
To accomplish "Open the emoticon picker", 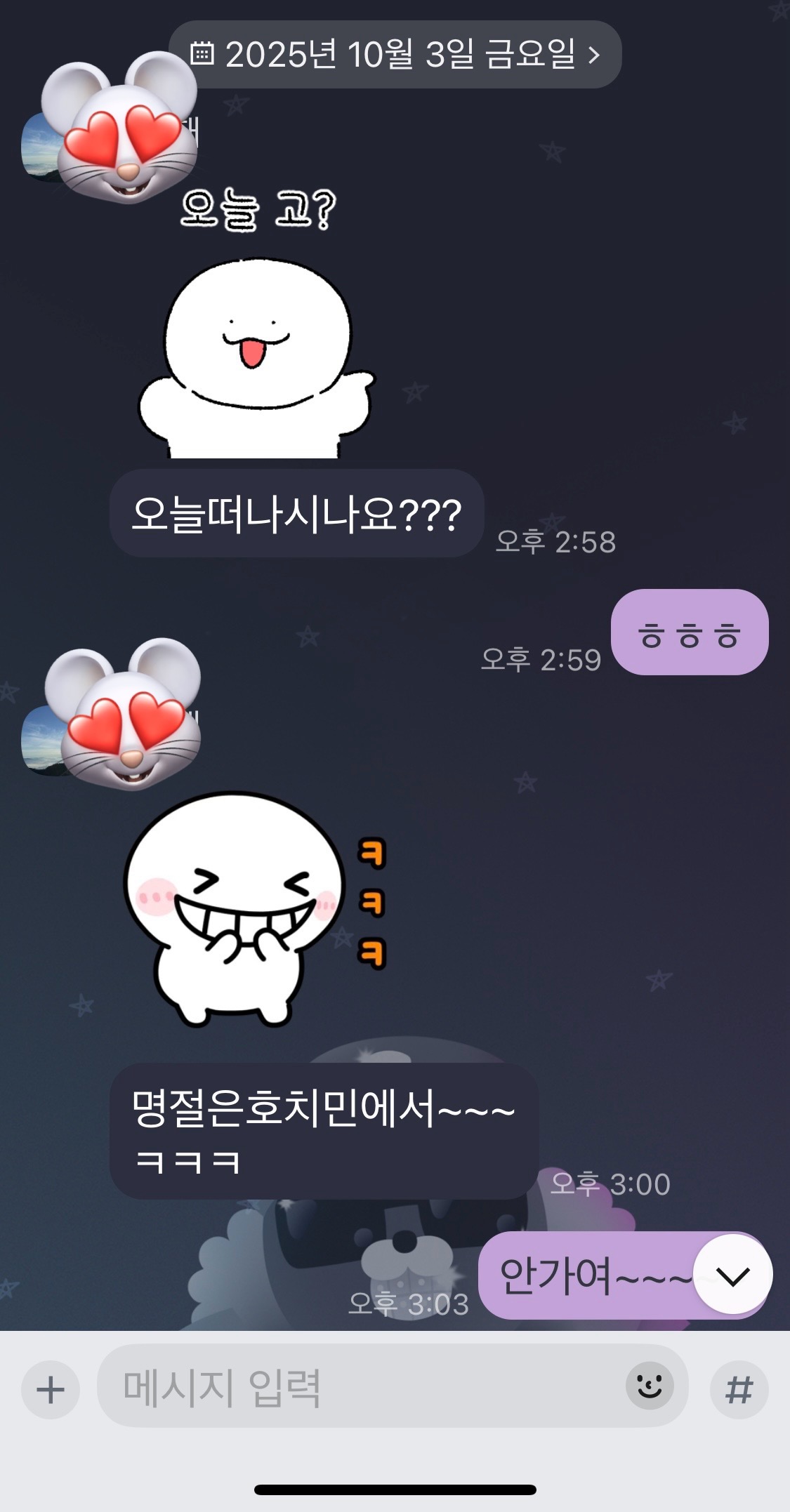I will click(x=650, y=1386).
